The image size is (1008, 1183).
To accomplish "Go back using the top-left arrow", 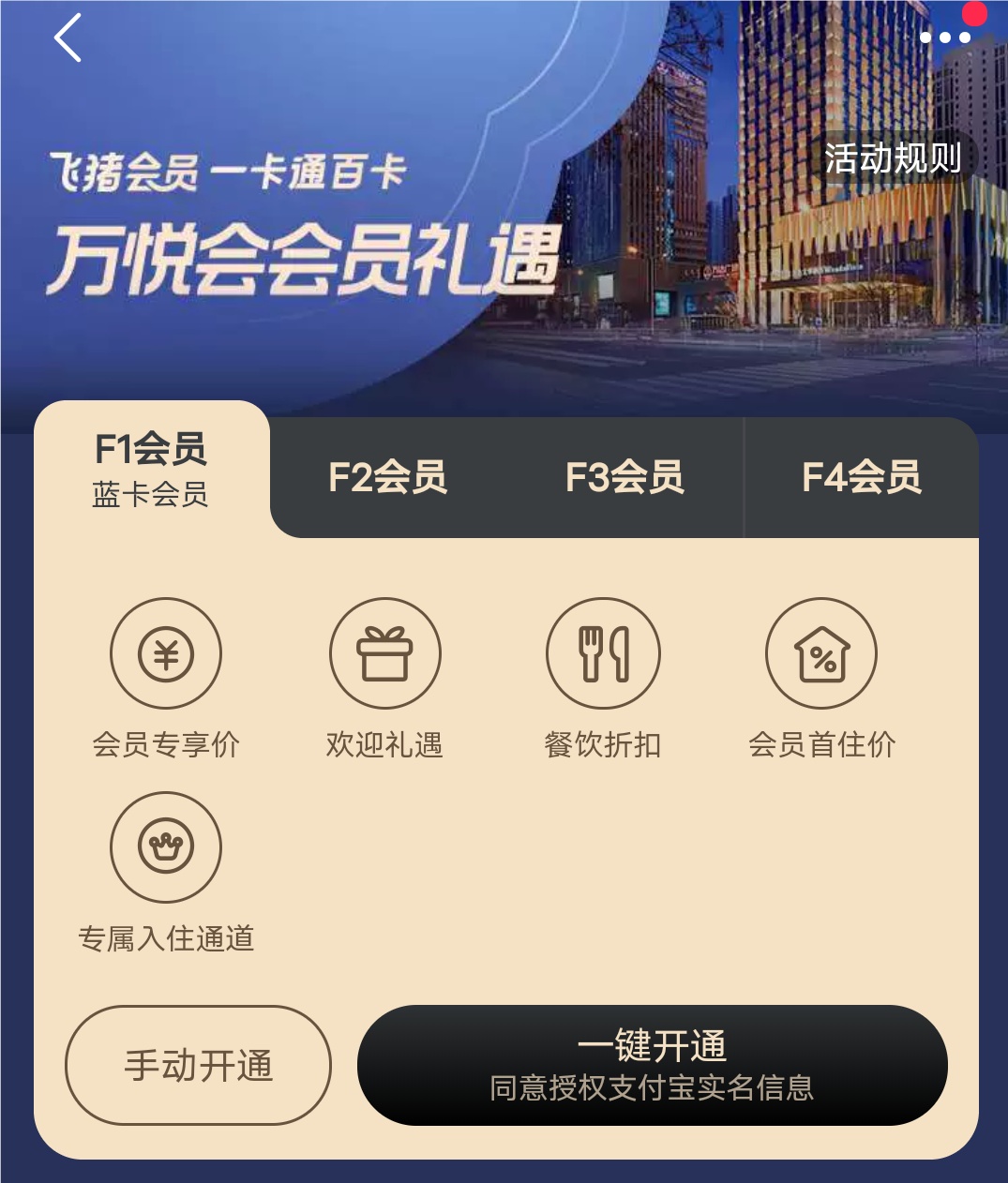I will (x=68, y=38).
